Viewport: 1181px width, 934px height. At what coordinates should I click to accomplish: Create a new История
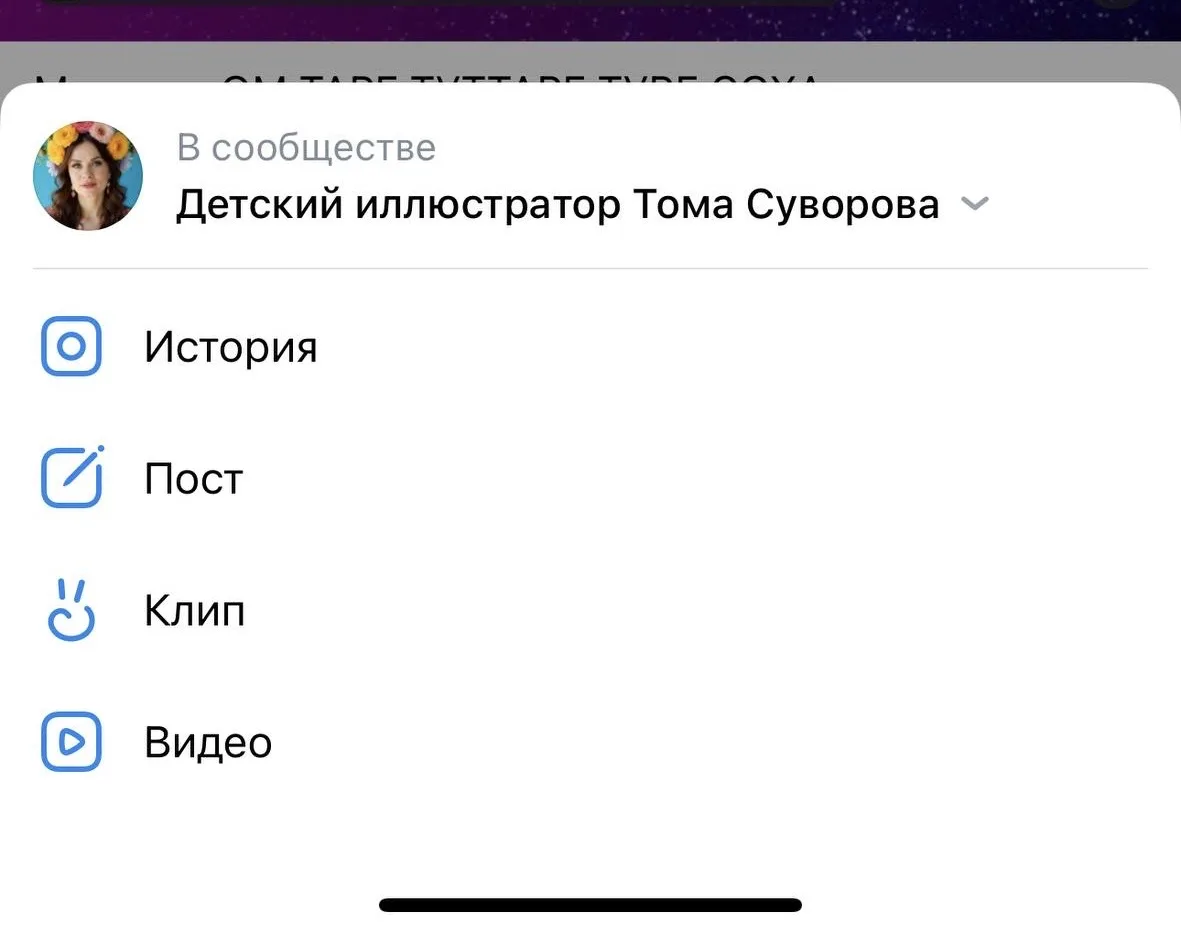pos(230,347)
